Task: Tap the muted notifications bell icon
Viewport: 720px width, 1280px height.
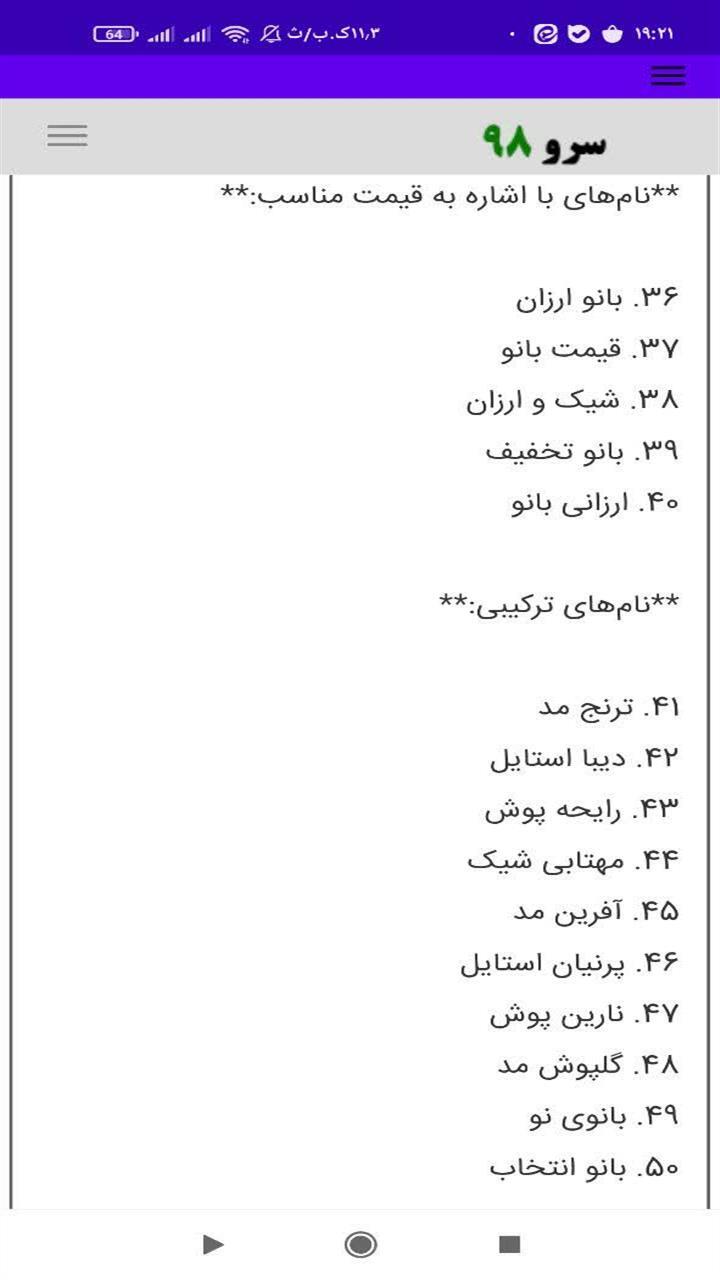Action: (x=266, y=32)
